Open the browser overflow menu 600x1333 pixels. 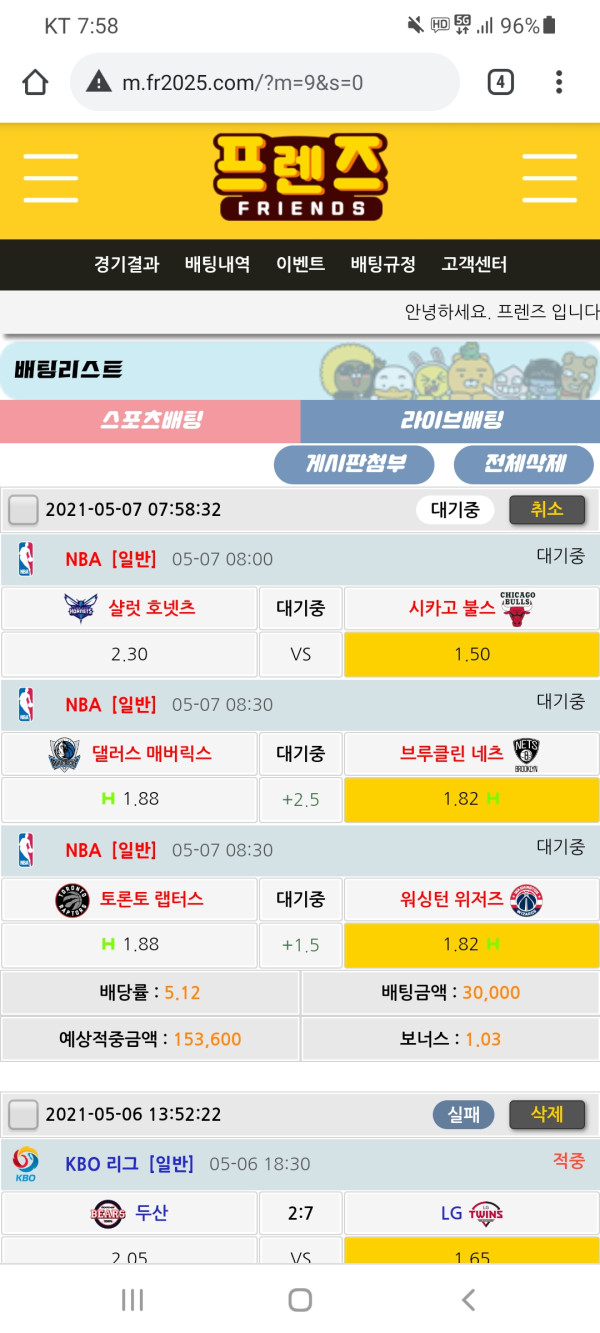tap(559, 82)
